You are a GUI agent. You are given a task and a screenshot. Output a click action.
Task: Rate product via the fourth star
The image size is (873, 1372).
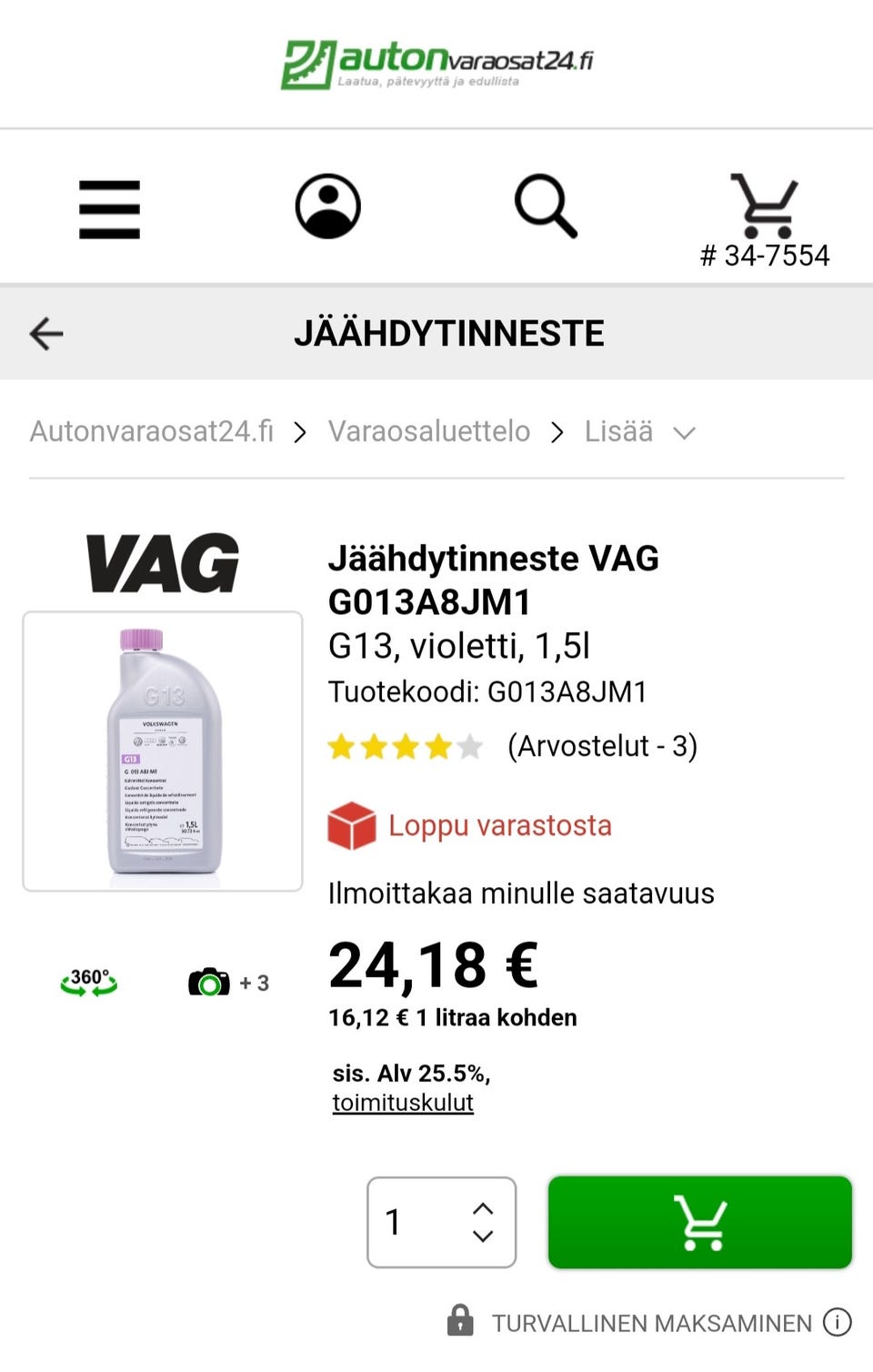tap(438, 745)
